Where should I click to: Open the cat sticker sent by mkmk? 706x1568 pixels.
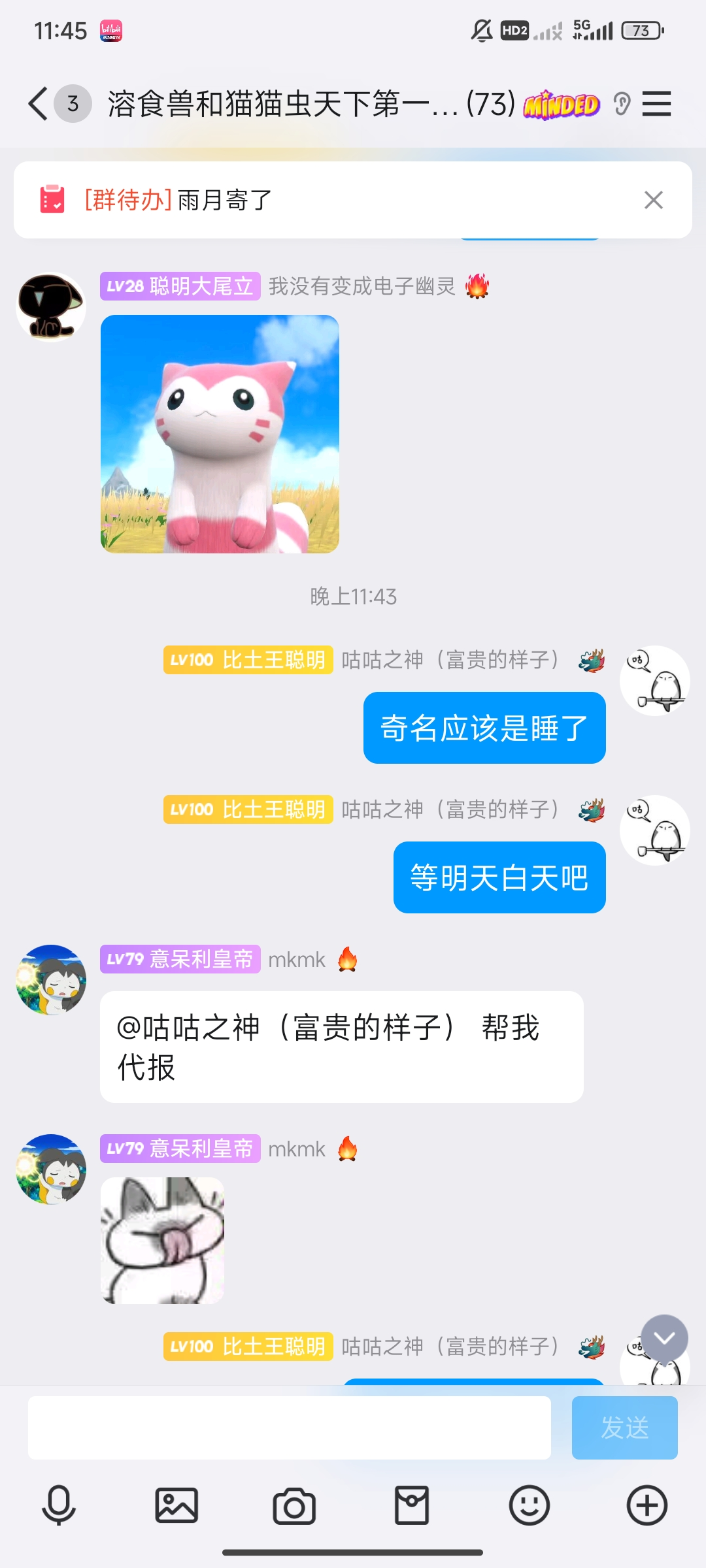[x=162, y=1240]
